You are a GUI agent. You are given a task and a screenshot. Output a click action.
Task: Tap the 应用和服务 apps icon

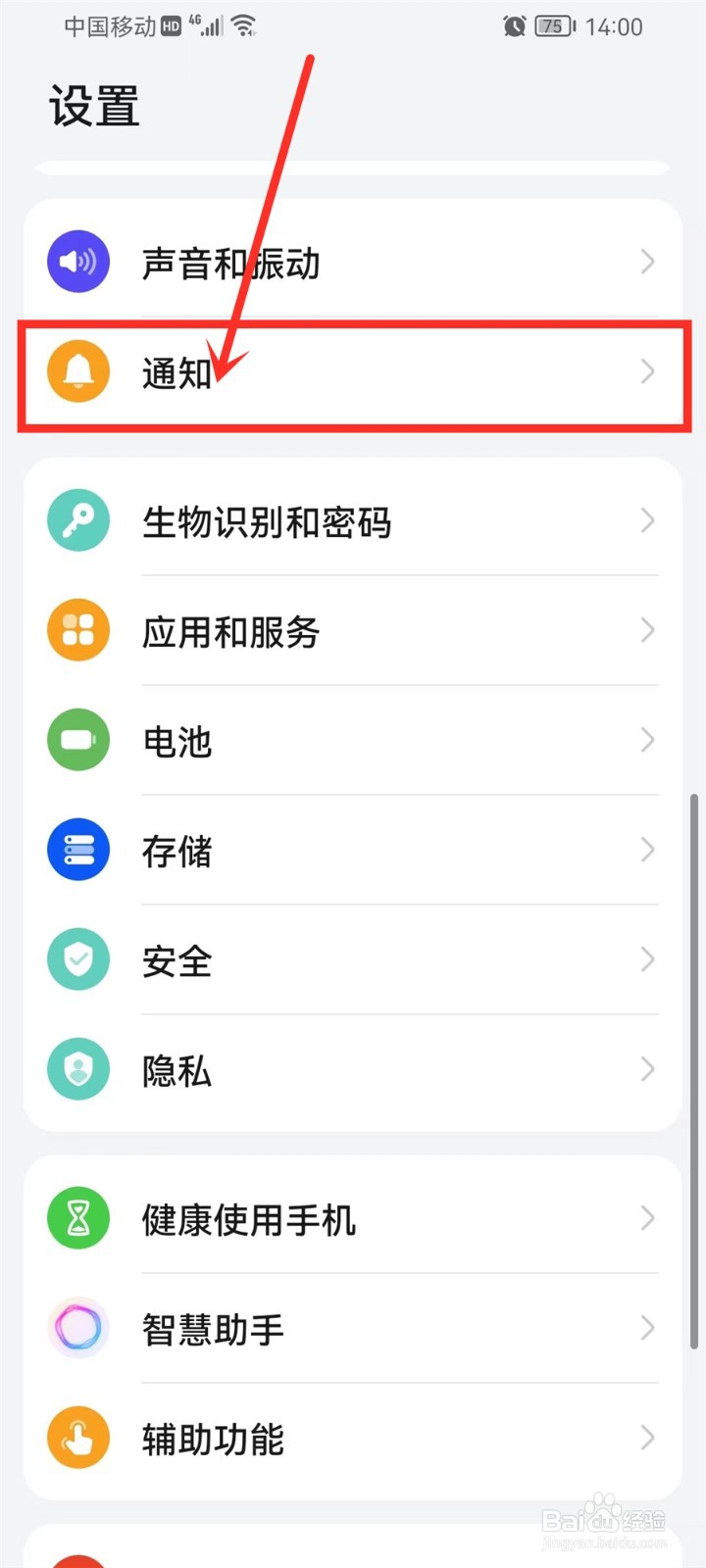(78, 630)
